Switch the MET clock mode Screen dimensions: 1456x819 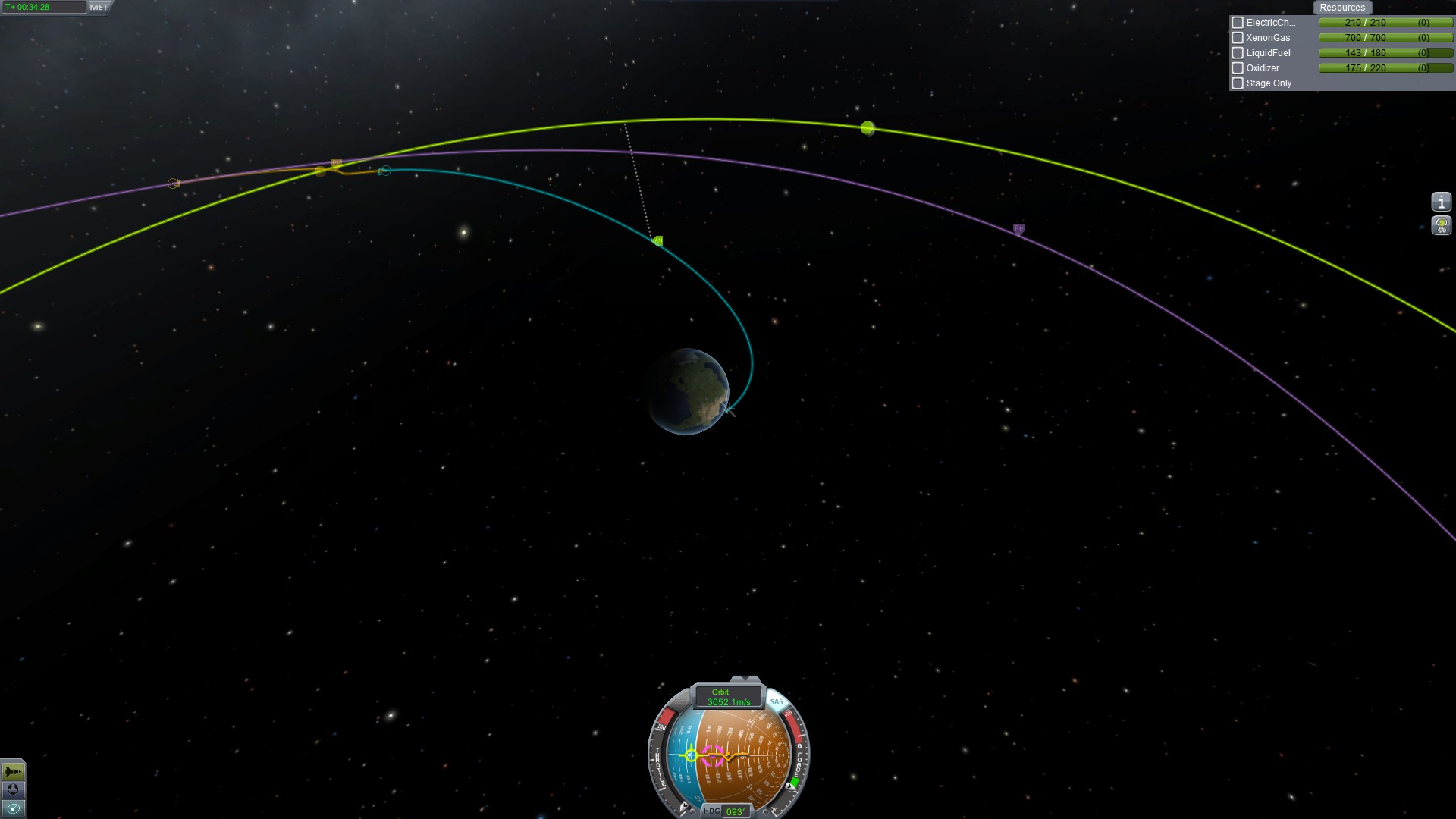99,8
